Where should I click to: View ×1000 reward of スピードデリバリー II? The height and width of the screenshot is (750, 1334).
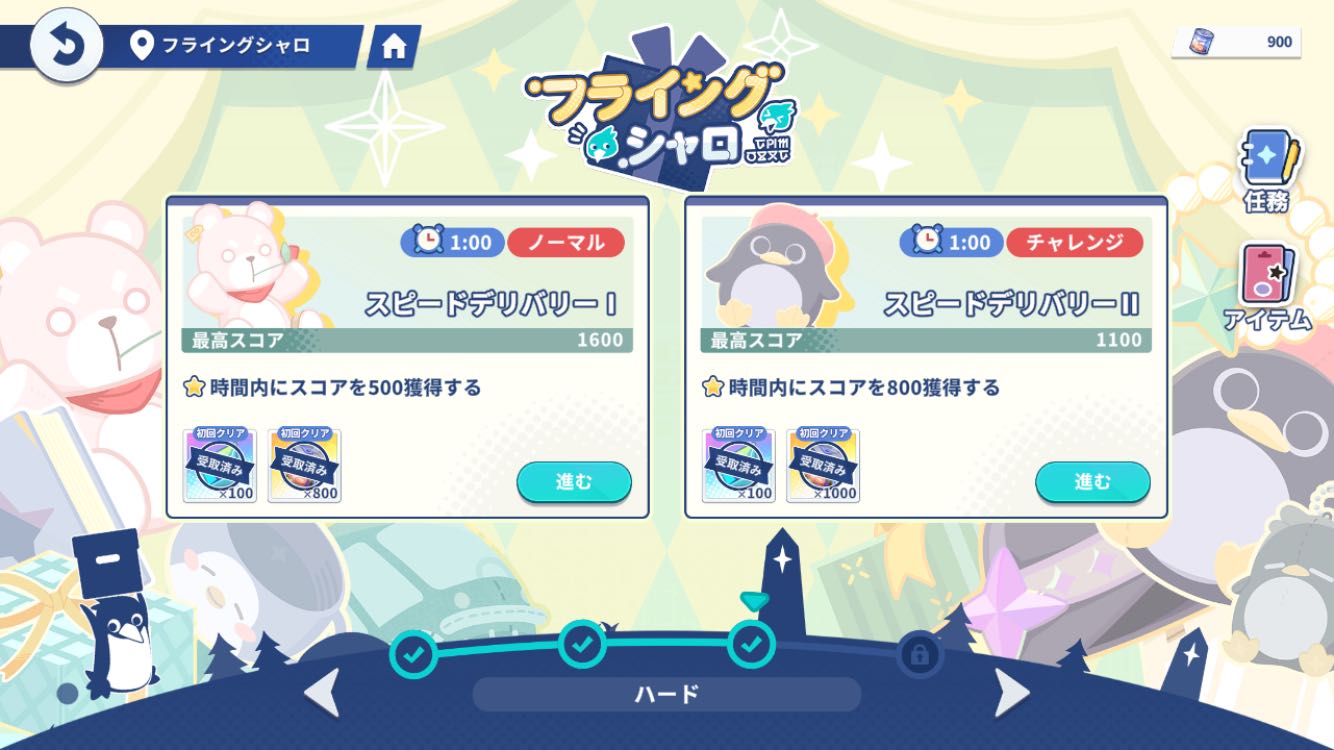pyautogui.click(x=823, y=466)
